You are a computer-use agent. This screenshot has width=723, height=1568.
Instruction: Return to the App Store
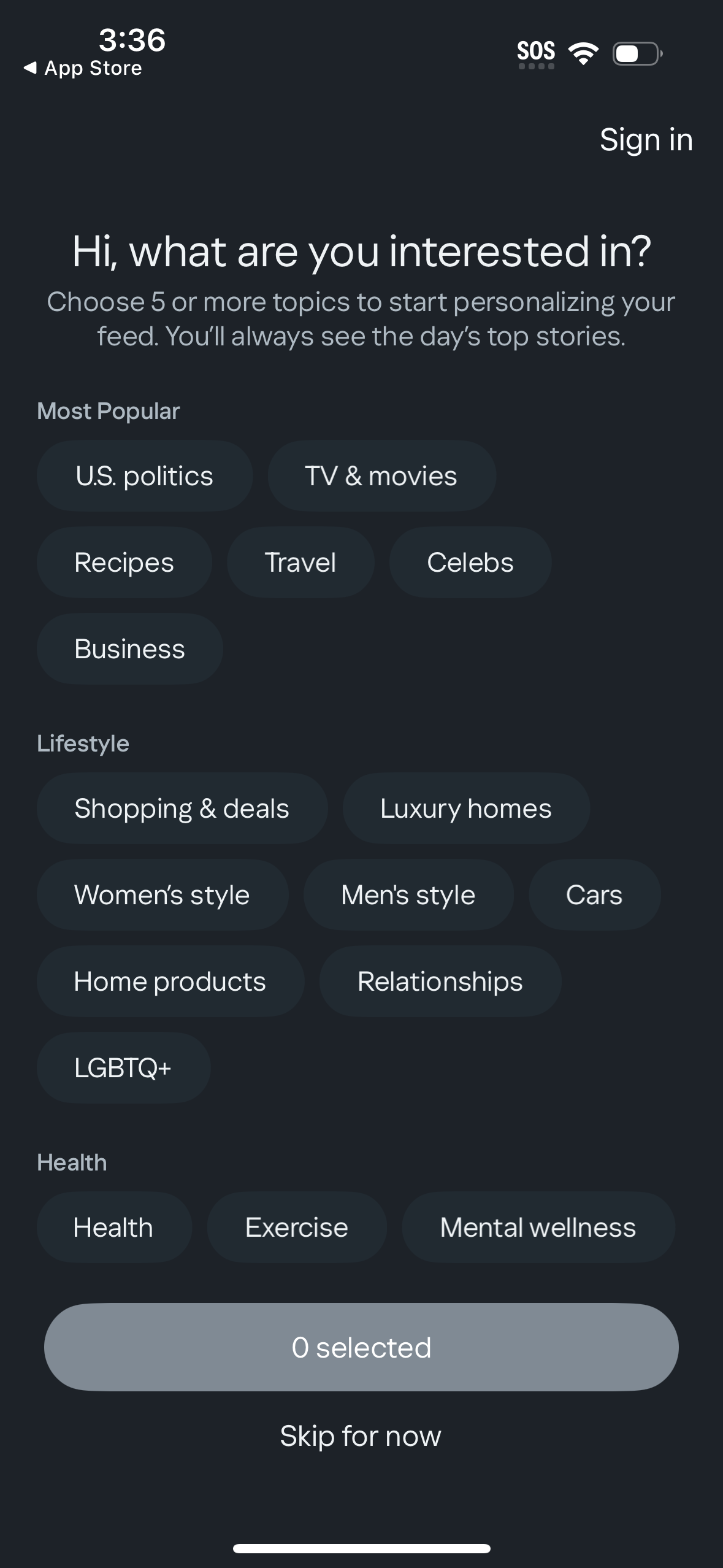[83, 67]
